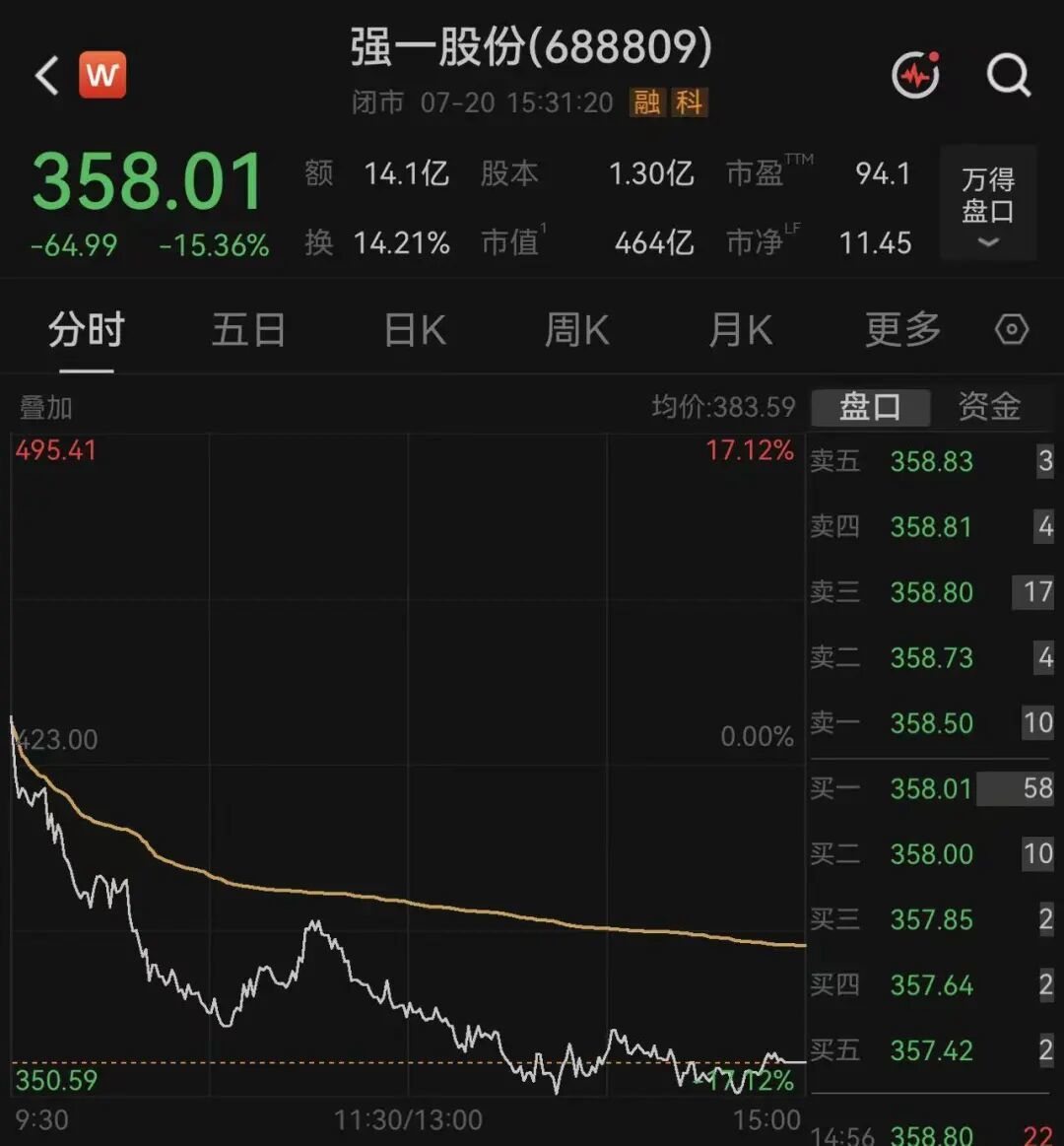Go back using the top-left arrow
The height and width of the screenshot is (1146, 1064).
point(47,75)
